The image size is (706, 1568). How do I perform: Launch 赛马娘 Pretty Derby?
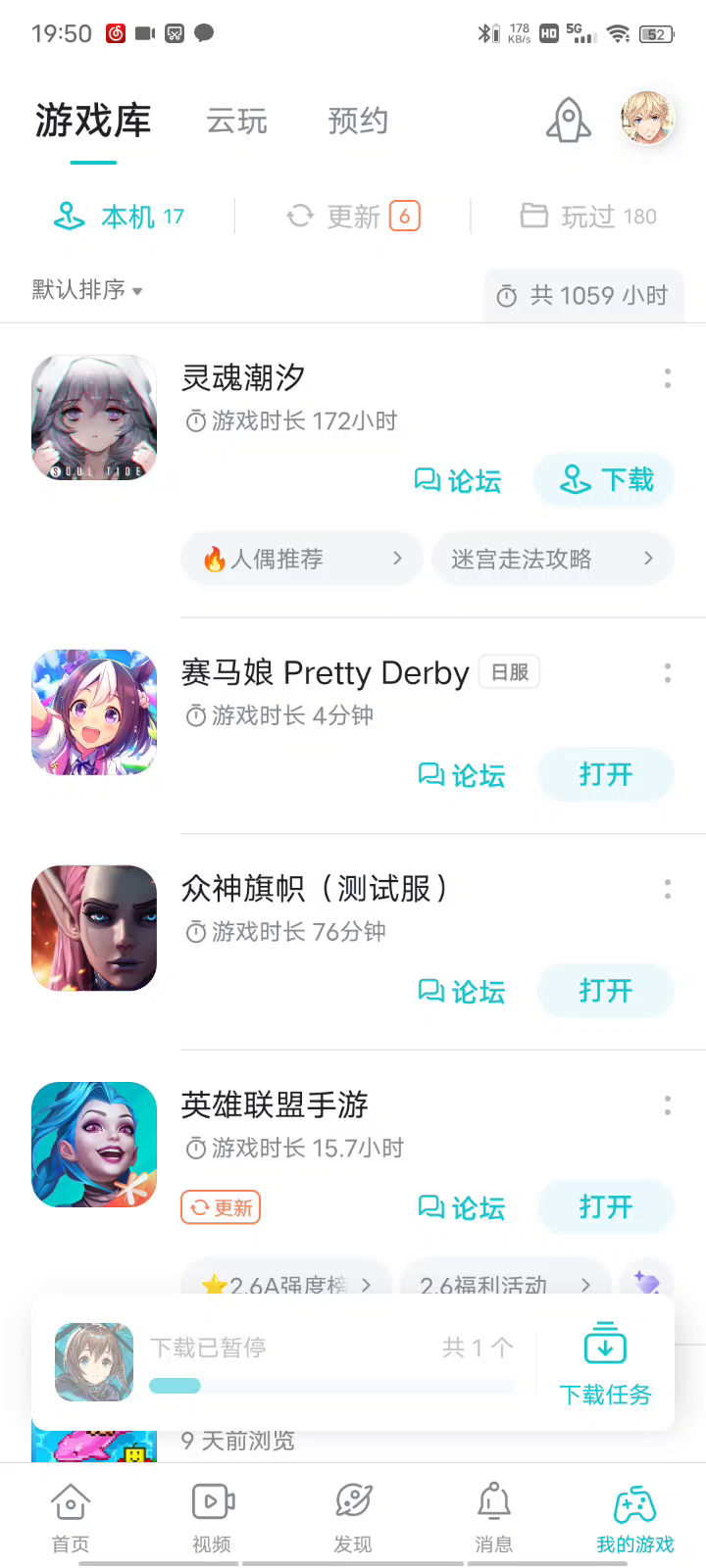[x=605, y=775]
